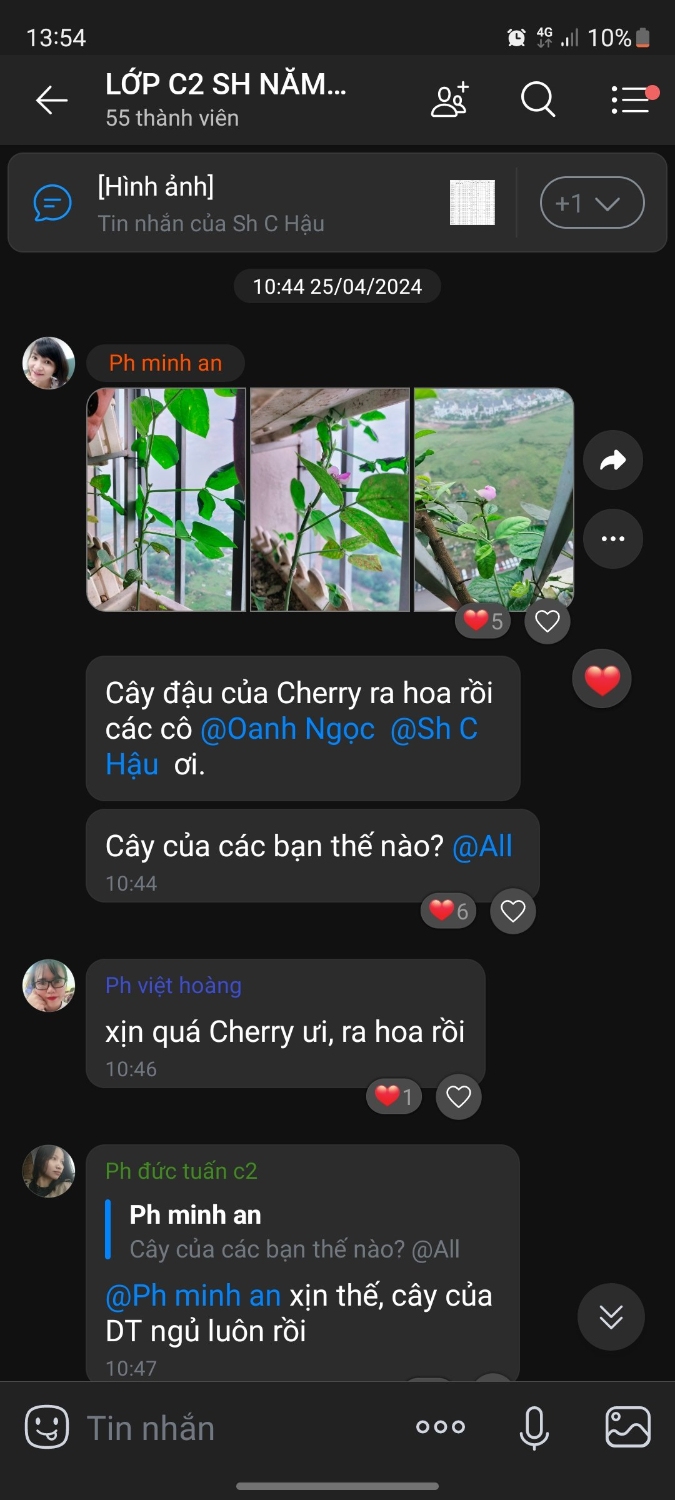Open the sticker and emoji picker
675x1500 pixels.
[47, 1427]
